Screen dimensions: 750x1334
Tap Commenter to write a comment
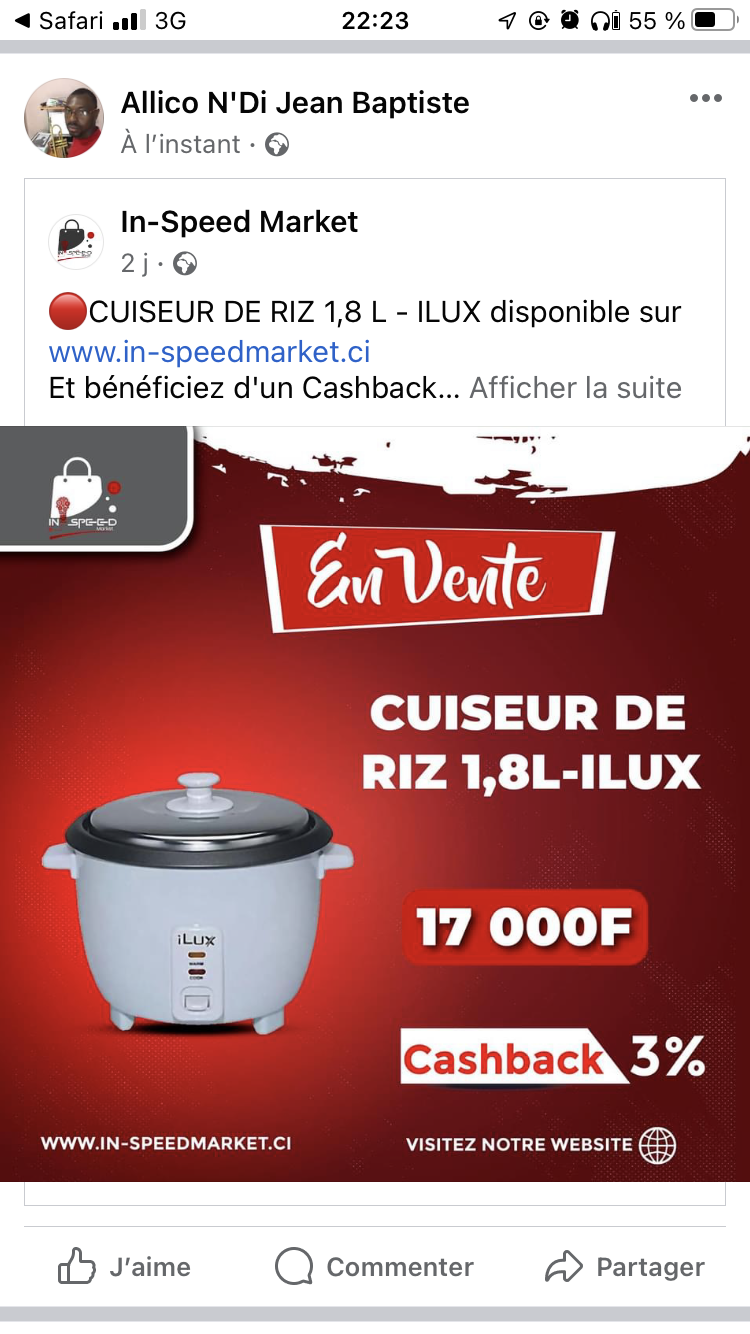[374, 1267]
